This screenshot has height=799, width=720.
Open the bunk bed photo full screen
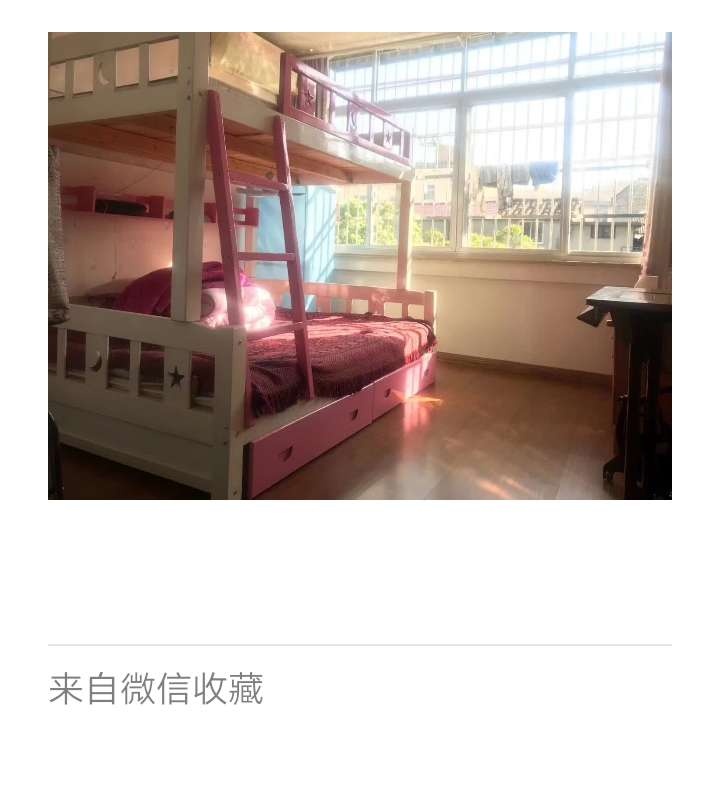[360, 266]
